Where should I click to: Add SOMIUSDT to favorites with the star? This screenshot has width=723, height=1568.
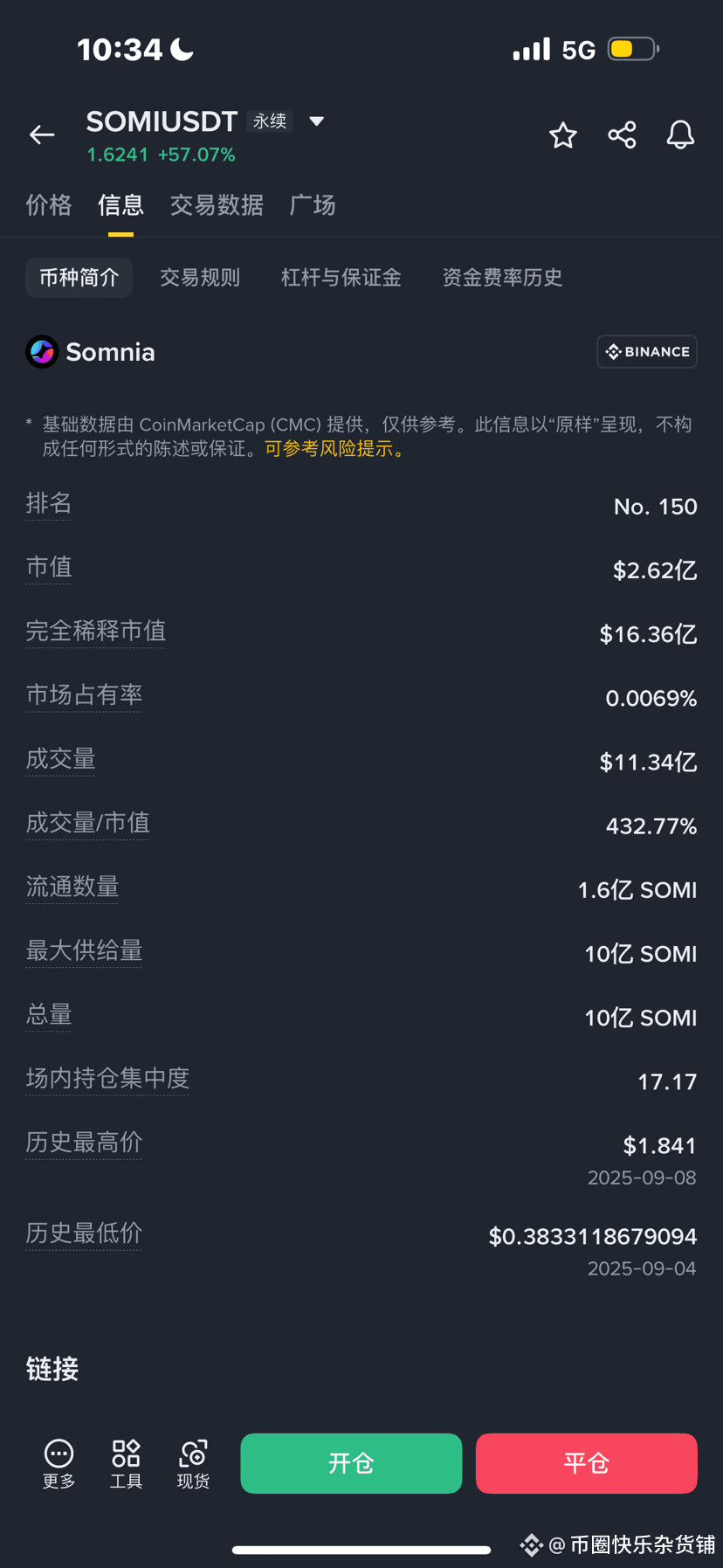[x=563, y=135]
